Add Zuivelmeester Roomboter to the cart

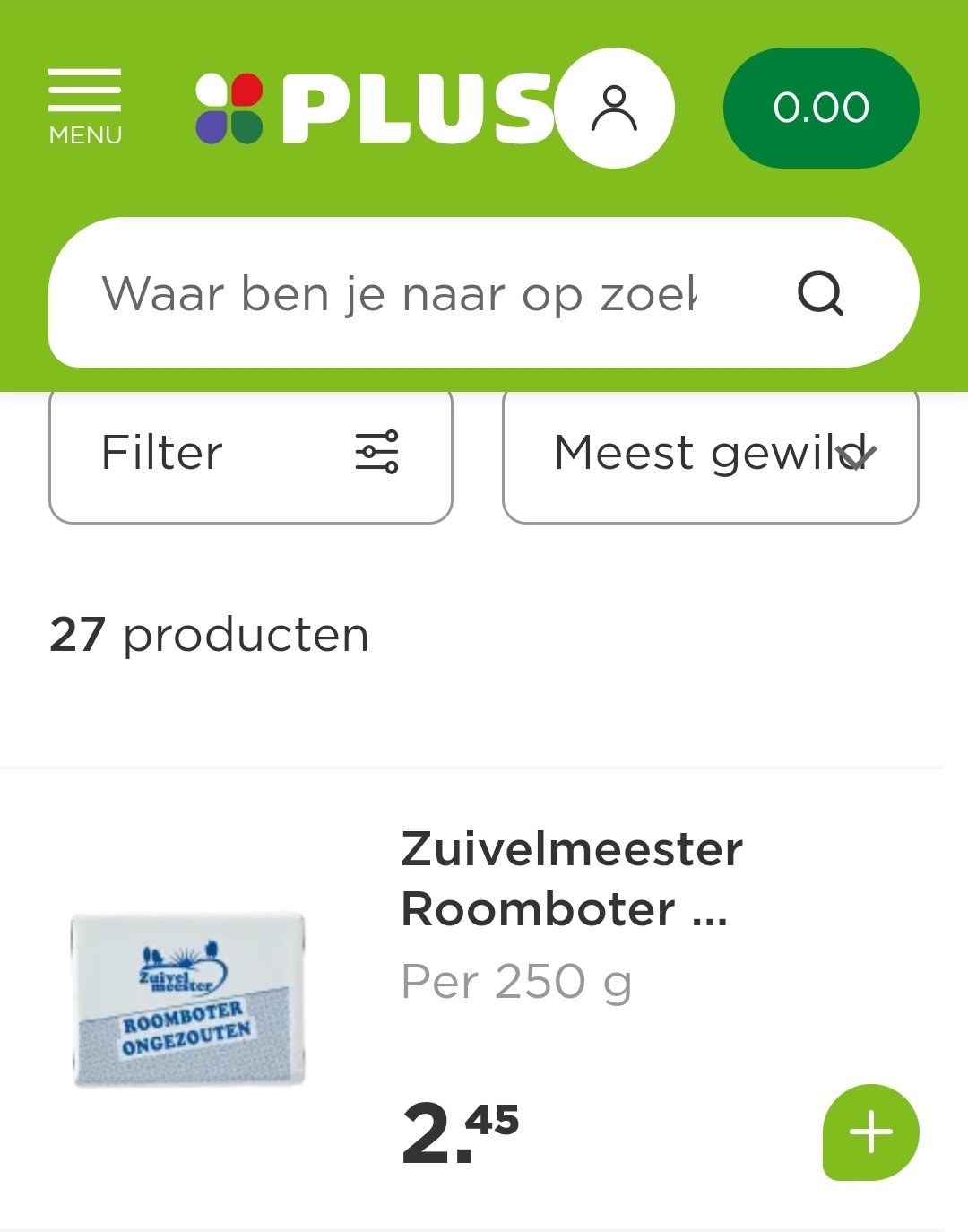[870, 1132]
